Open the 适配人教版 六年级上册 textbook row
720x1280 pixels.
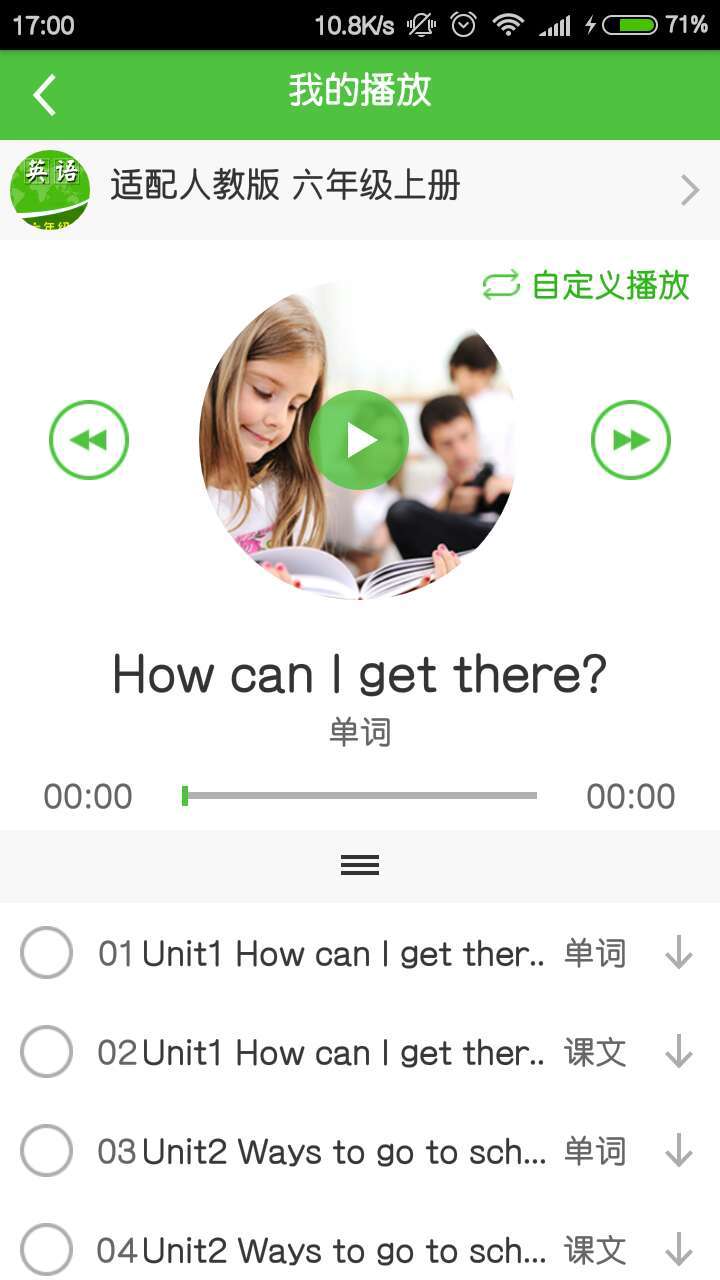360,189
